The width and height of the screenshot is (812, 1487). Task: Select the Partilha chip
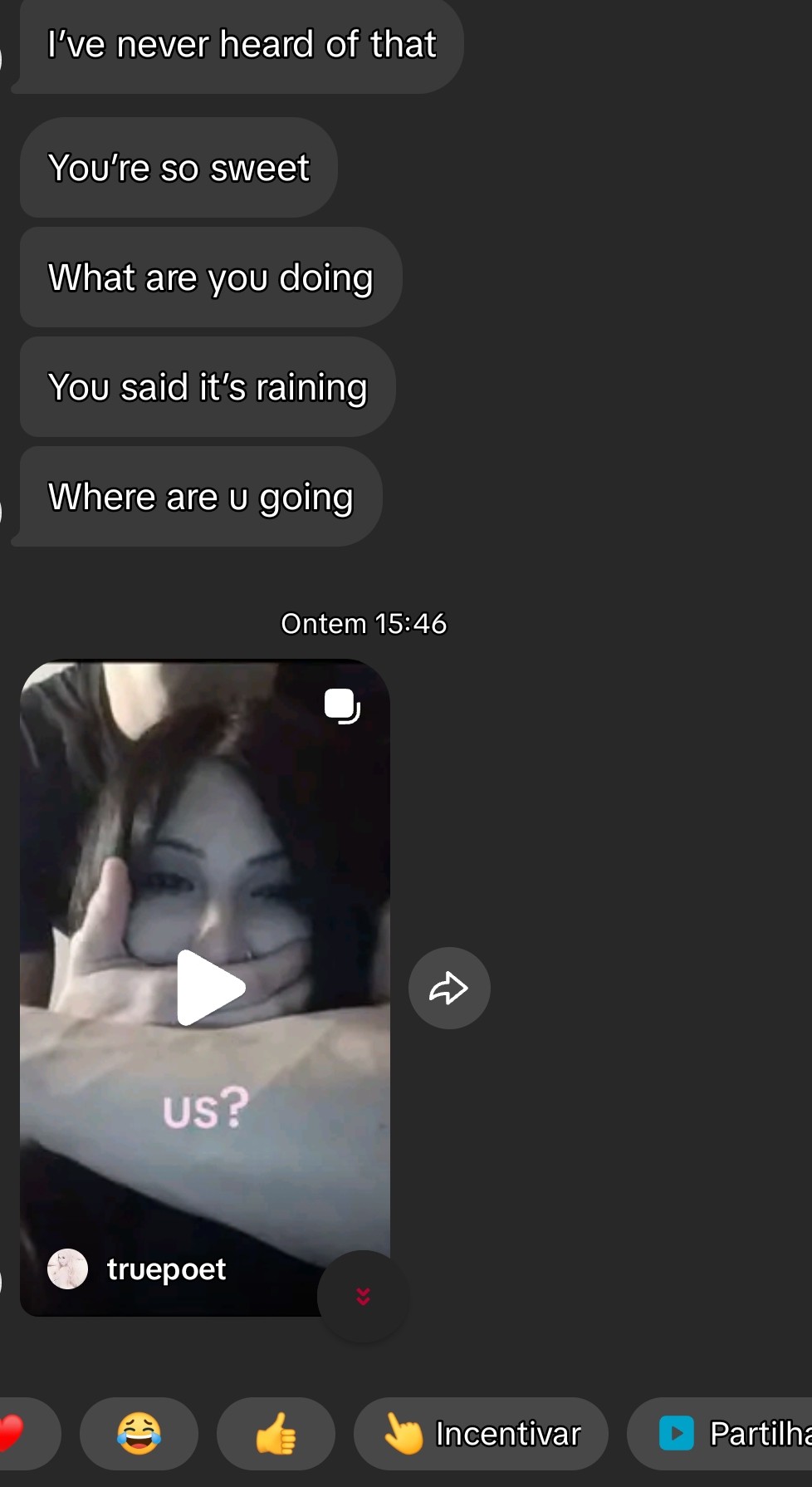pos(720,1434)
